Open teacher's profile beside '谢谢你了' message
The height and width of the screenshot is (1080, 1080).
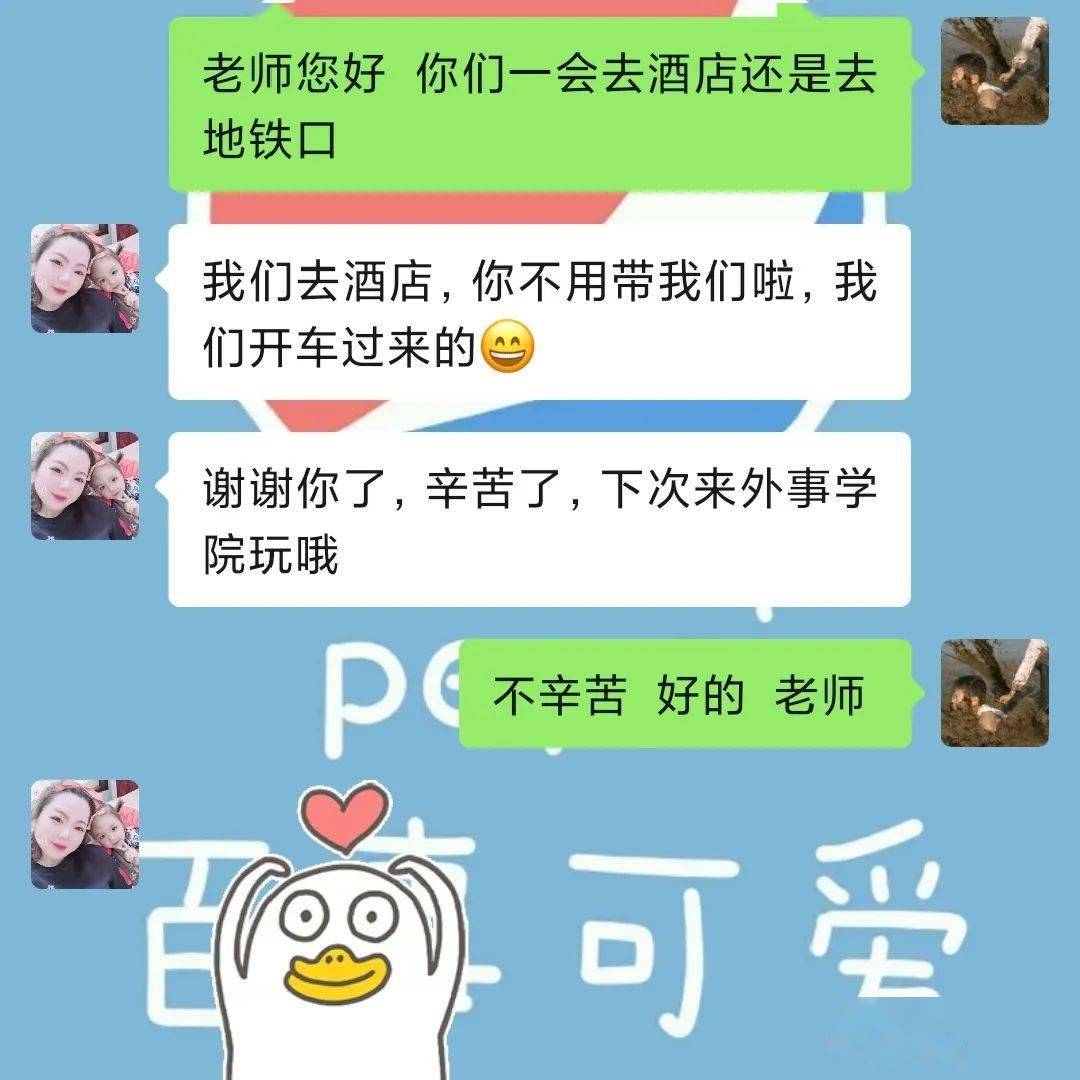pyautogui.click(x=85, y=486)
